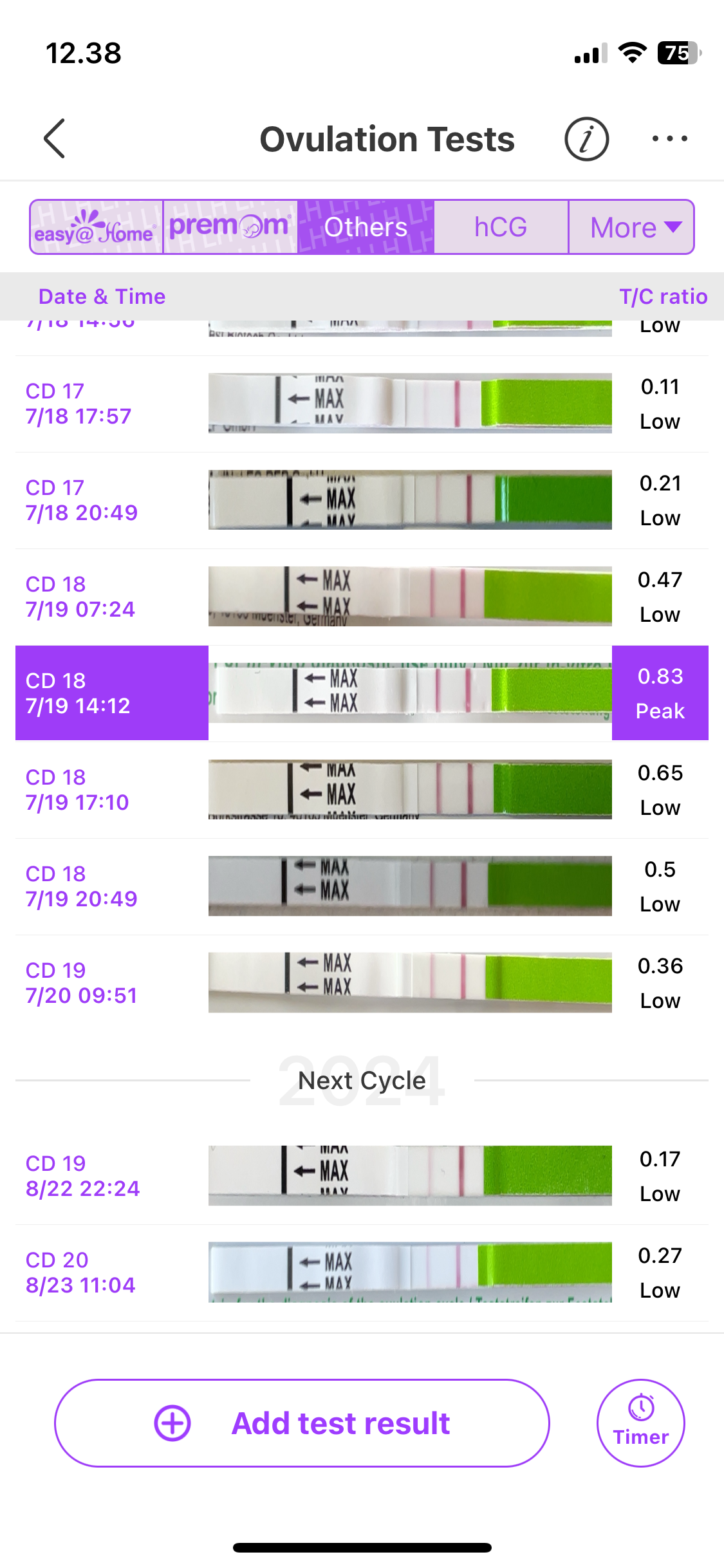This screenshot has width=724, height=1568.
Task: Open the 7/19 17:10 test entry
Action: click(x=360, y=790)
